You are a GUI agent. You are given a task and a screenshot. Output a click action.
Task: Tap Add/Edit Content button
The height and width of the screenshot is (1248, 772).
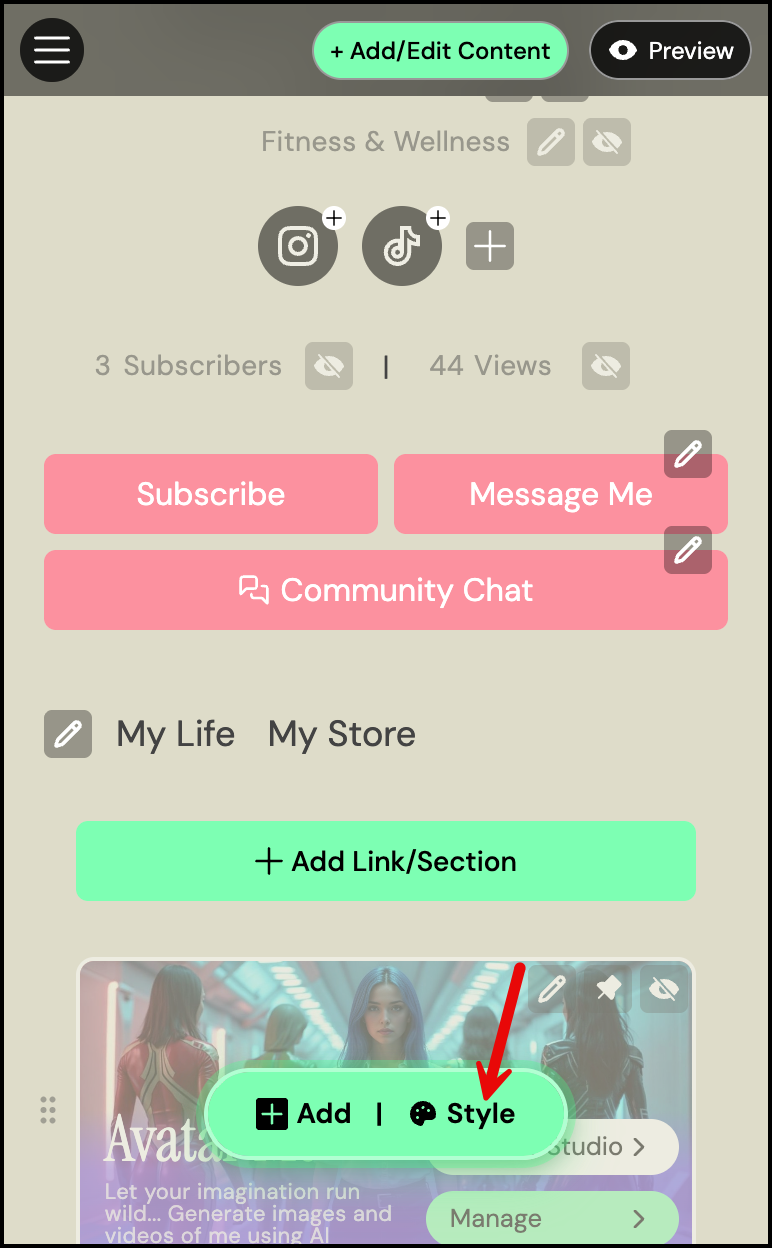tap(440, 51)
